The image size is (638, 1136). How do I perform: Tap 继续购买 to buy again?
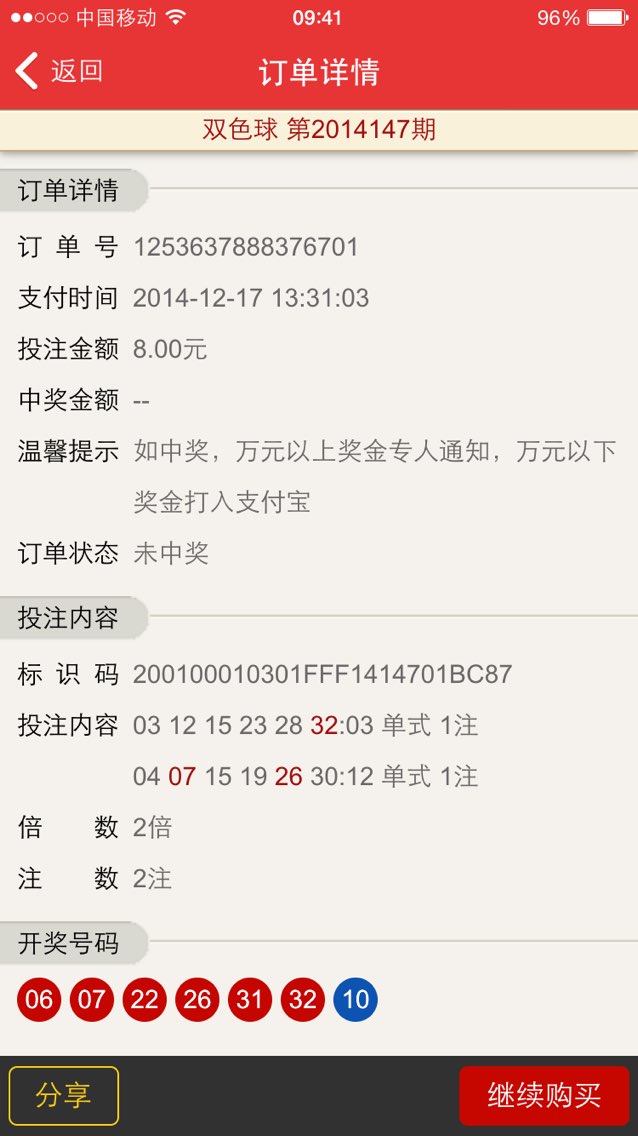click(x=544, y=1095)
